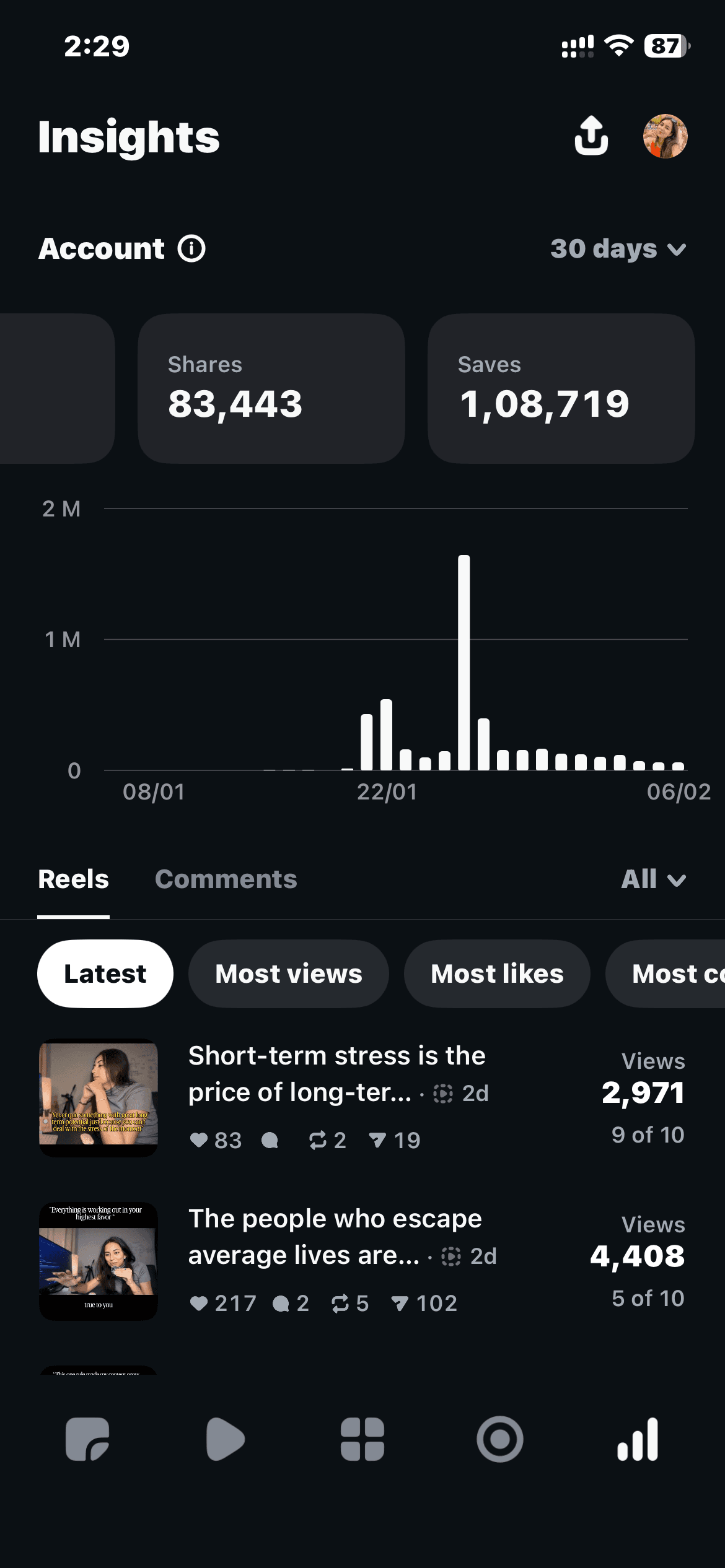
Task: Enable the Most likes filter
Action: pos(496,973)
